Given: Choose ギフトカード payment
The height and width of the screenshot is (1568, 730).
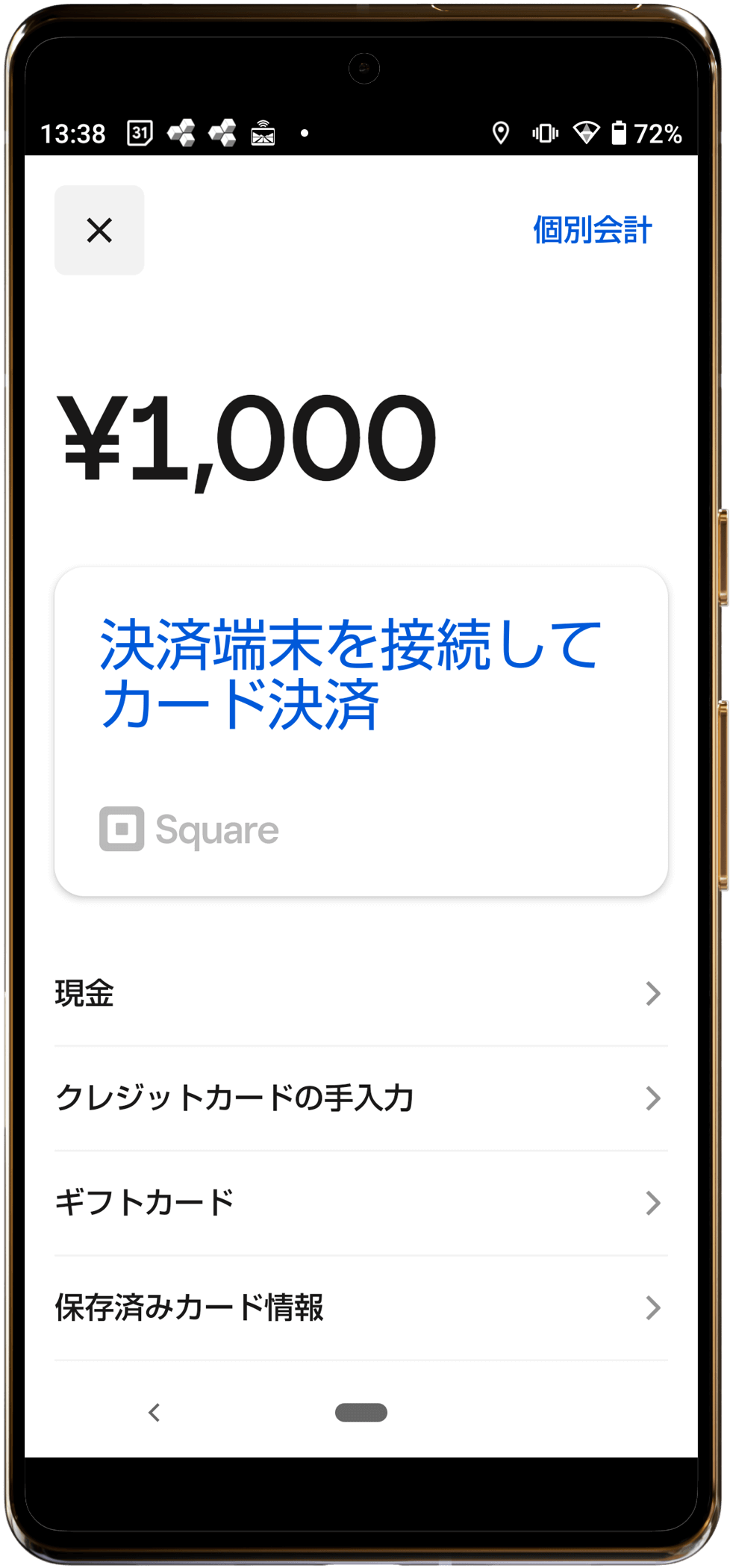Looking at the screenshot, I should click(361, 1203).
